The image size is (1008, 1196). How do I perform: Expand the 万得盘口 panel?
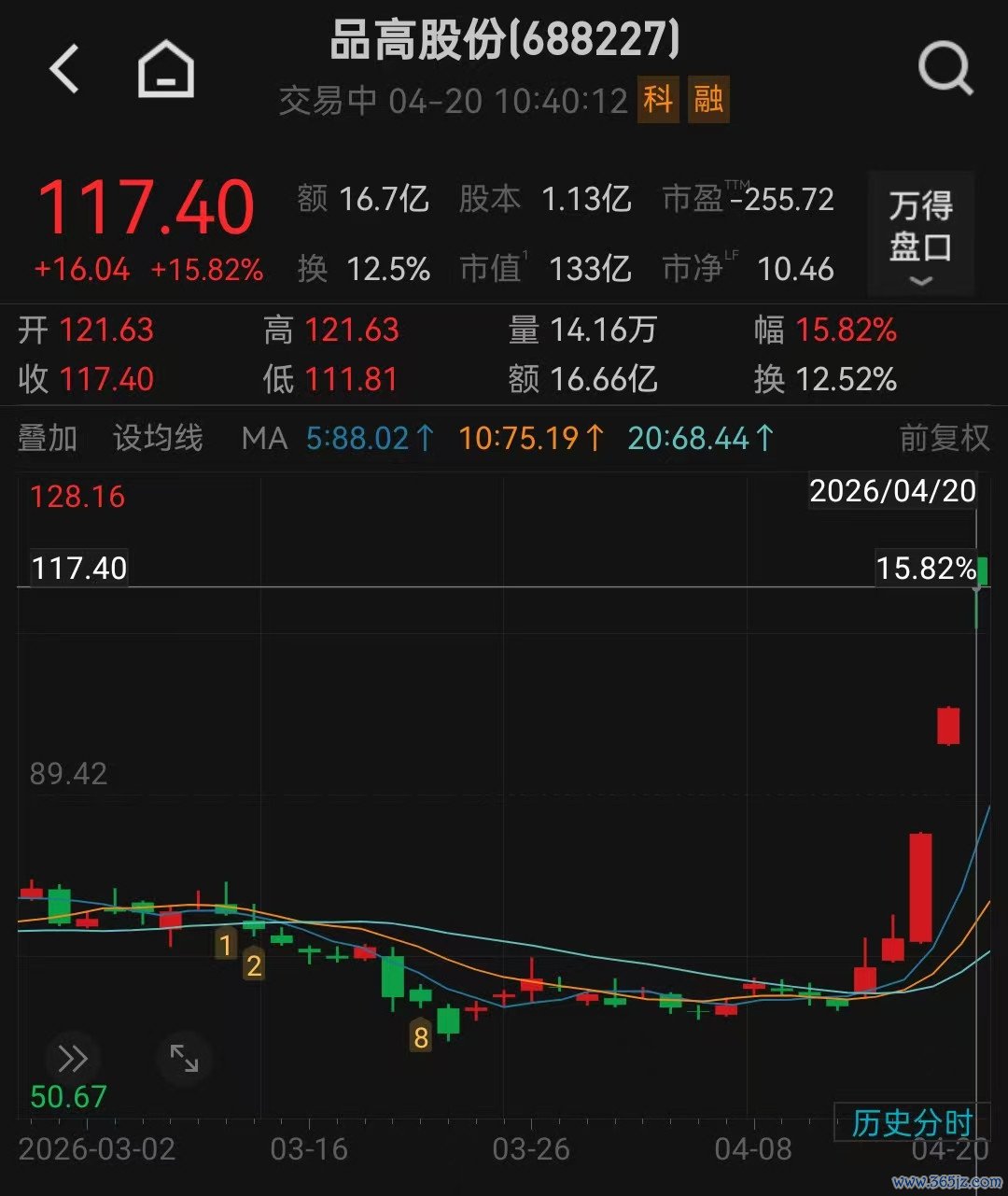point(920,233)
